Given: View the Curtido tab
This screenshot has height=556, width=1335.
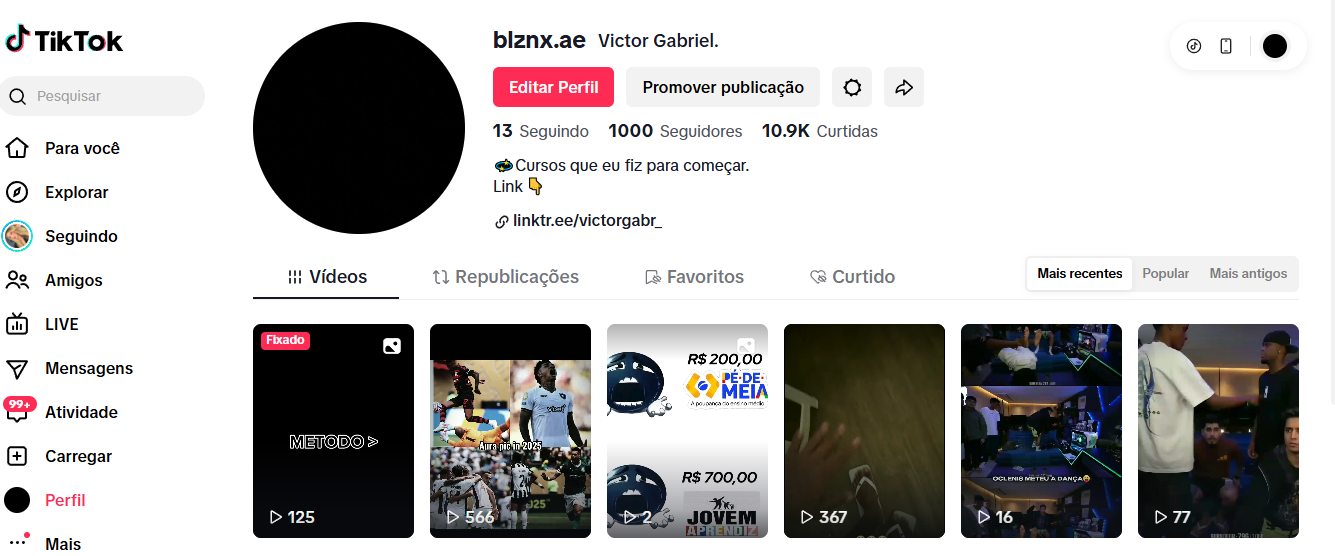Looking at the screenshot, I should [x=852, y=277].
